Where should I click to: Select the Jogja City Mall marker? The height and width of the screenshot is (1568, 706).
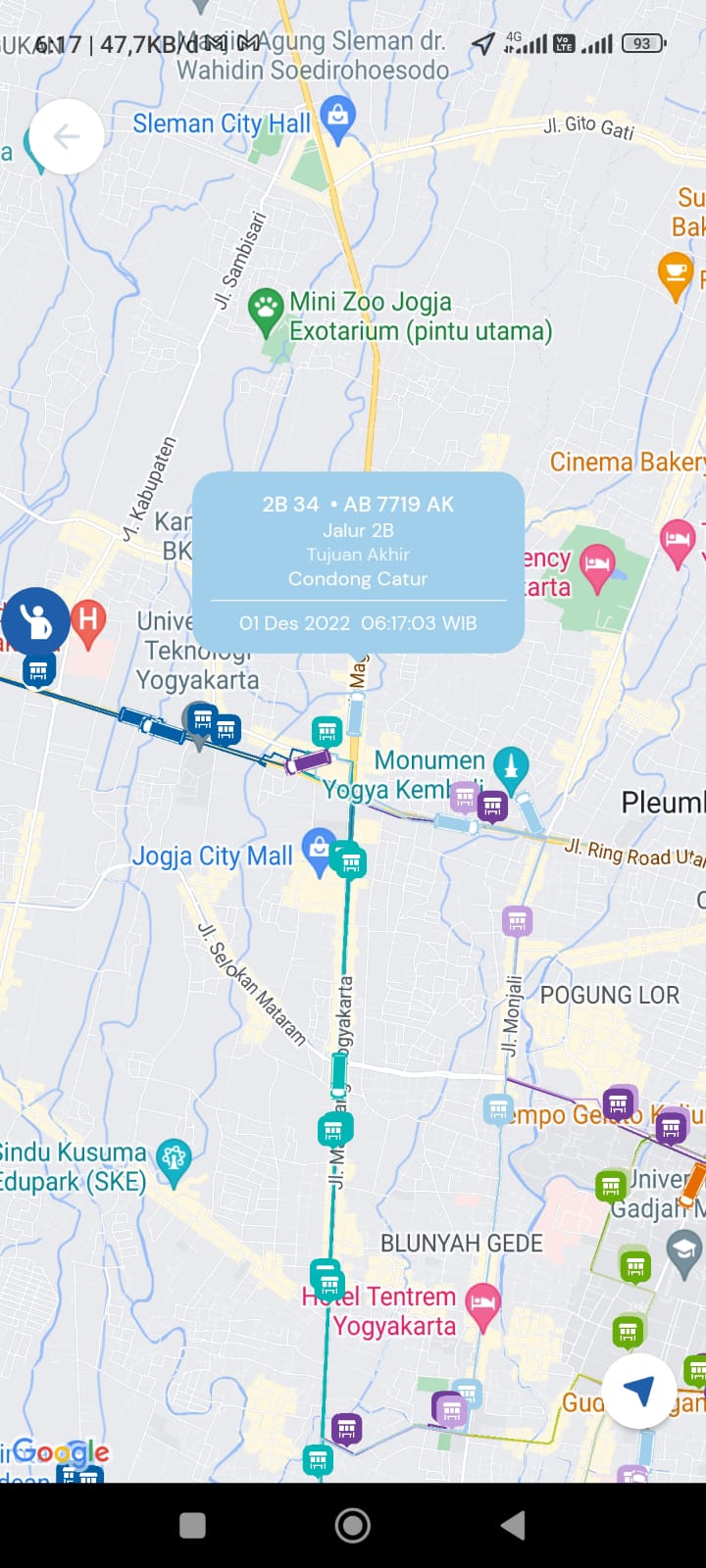[318, 849]
